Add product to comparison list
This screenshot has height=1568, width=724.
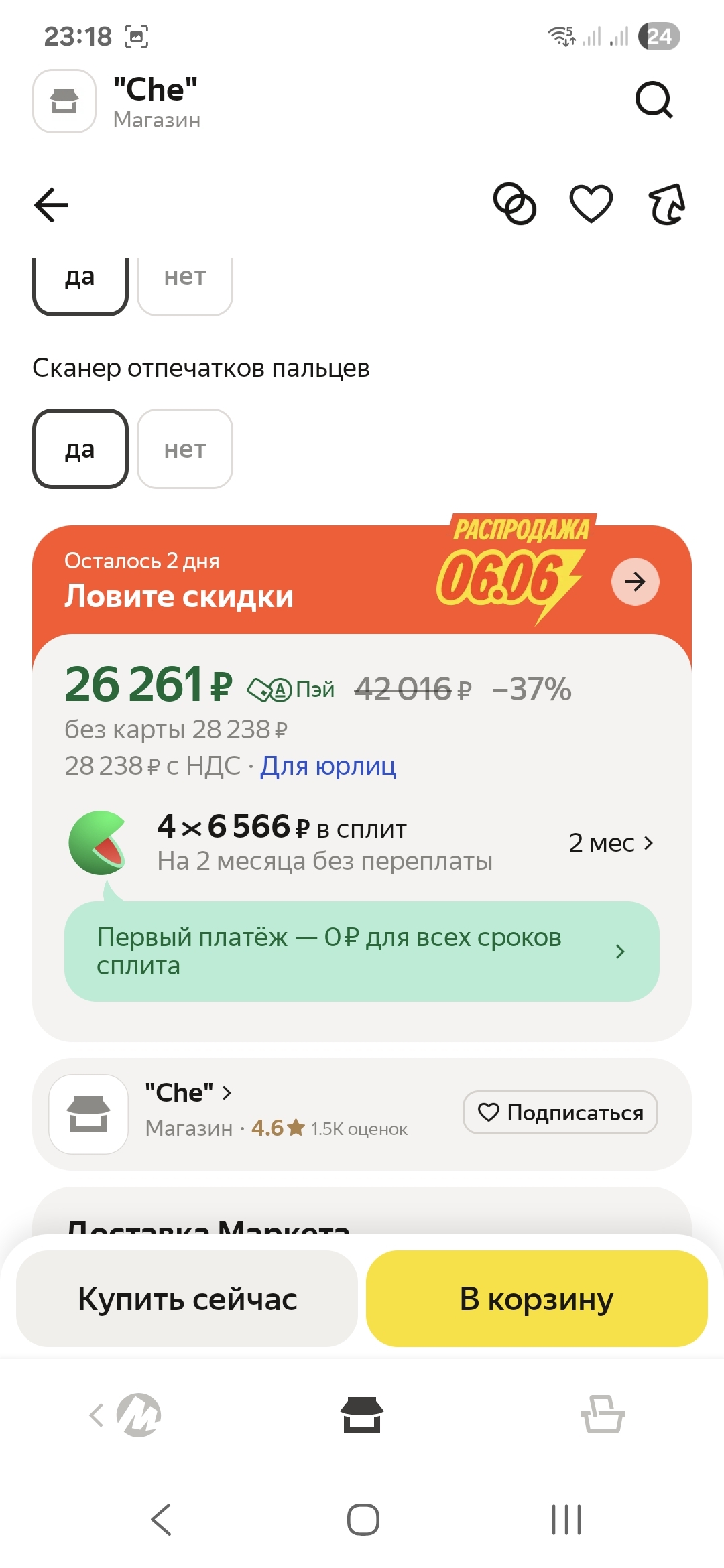pos(514,204)
